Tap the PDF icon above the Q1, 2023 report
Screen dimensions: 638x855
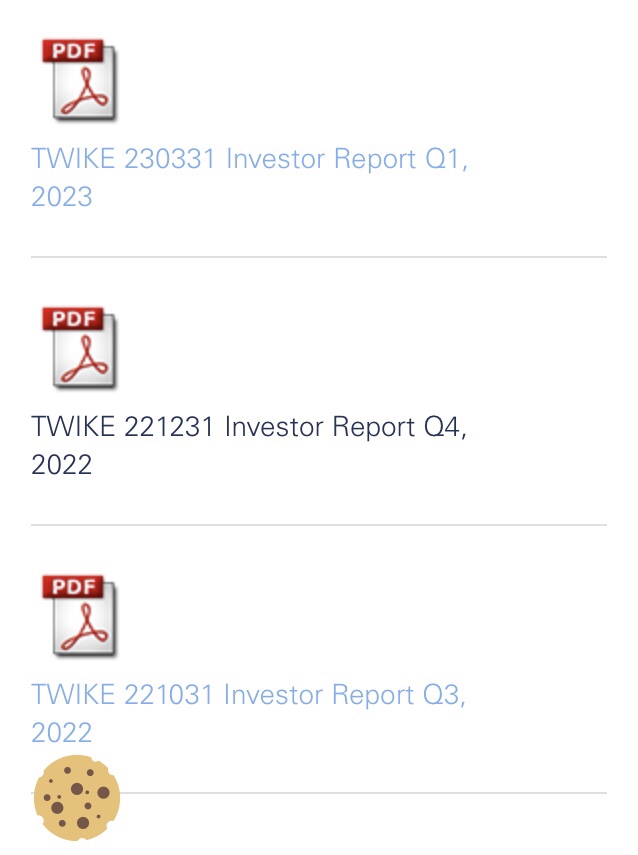click(x=79, y=80)
